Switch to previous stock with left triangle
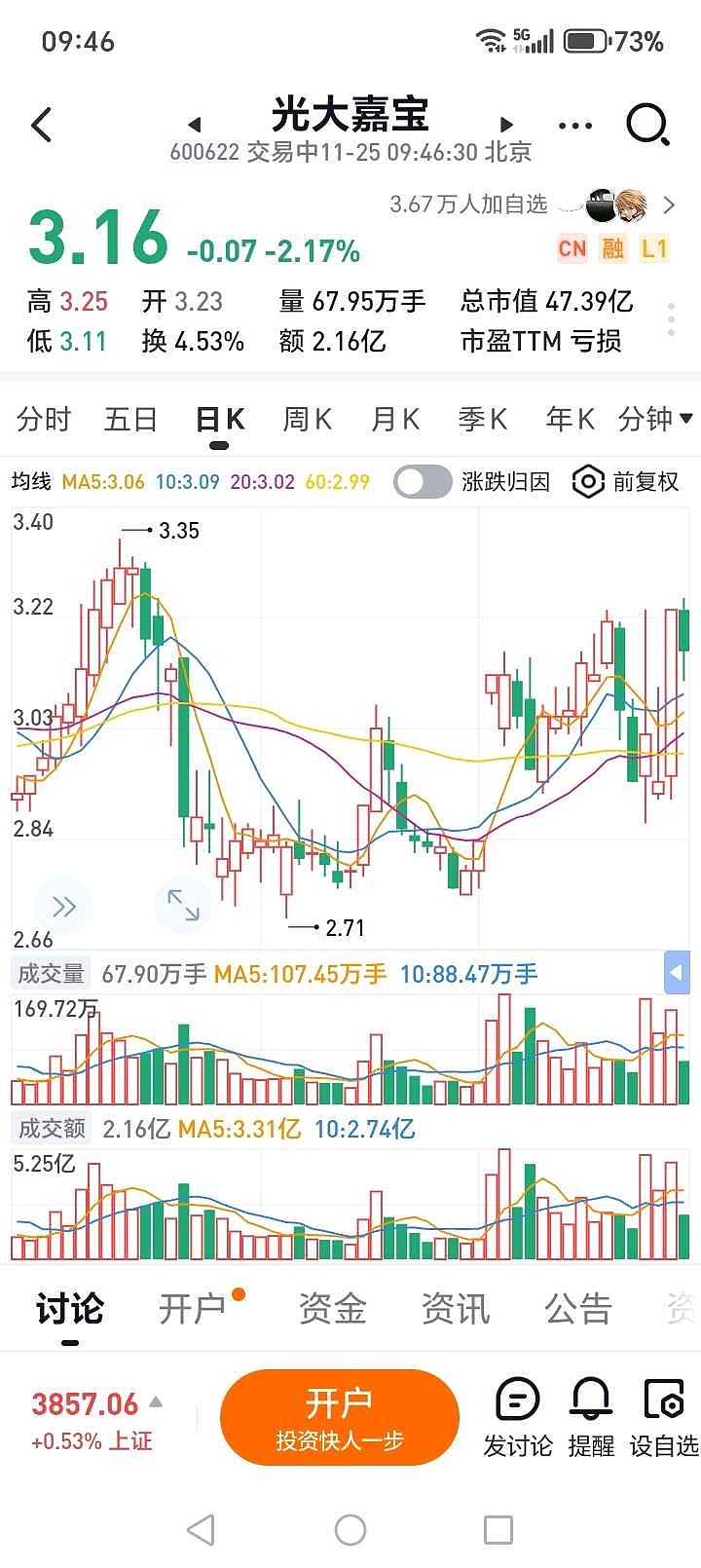The width and height of the screenshot is (701, 1568). pyautogui.click(x=196, y=125)
